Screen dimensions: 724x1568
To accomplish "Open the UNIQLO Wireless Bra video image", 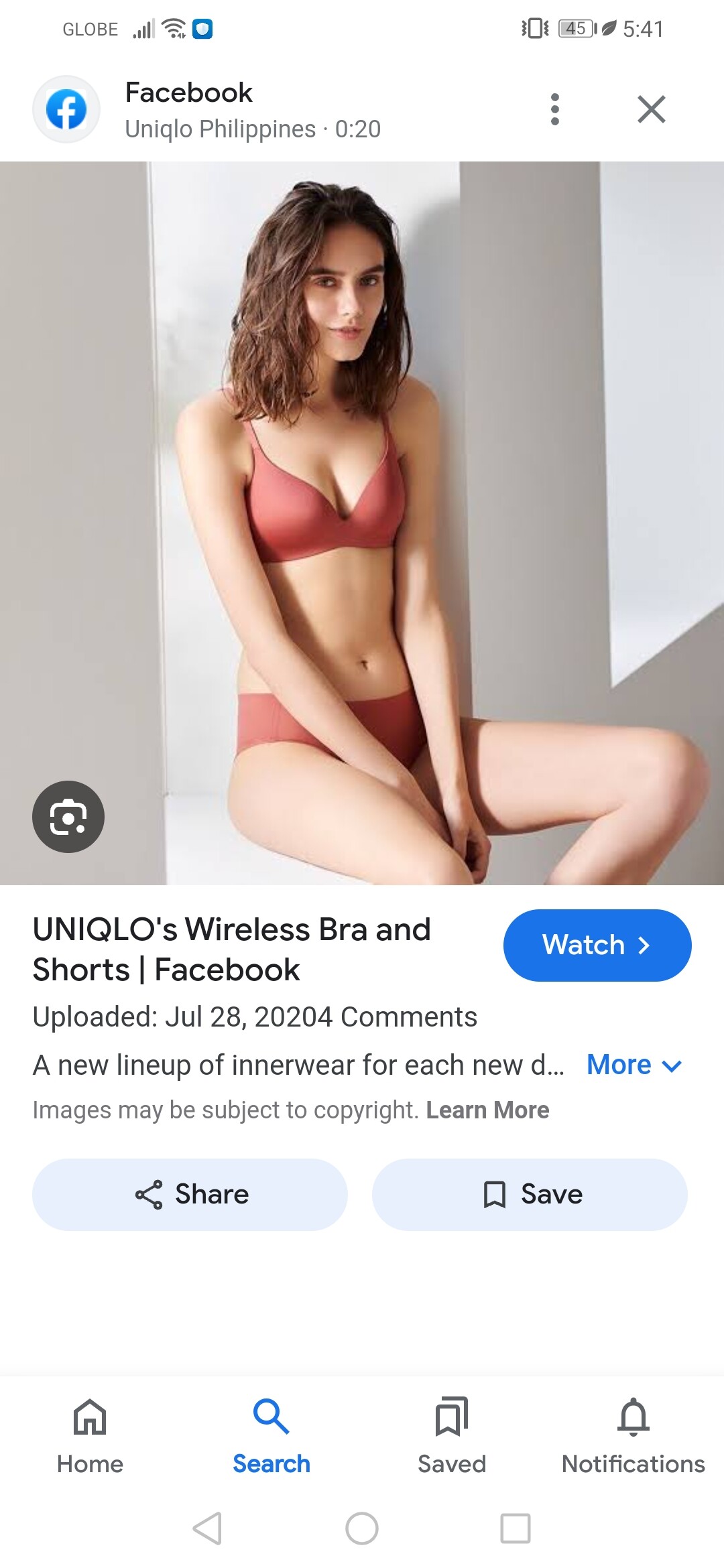I will [362, 523].
